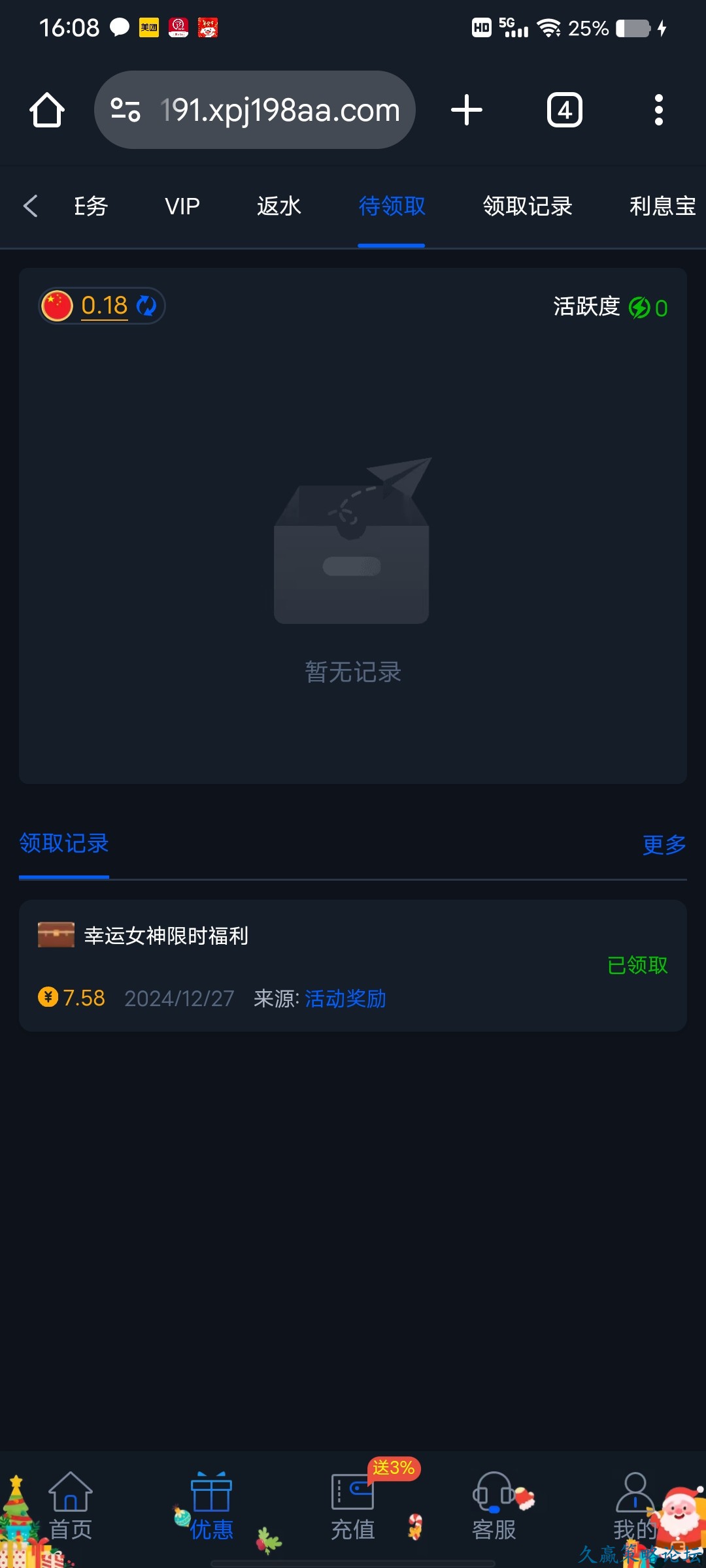Viewport: 706px width, 1568px height.
Task: Tap 更多 to view more records
Action: [664, 845]
